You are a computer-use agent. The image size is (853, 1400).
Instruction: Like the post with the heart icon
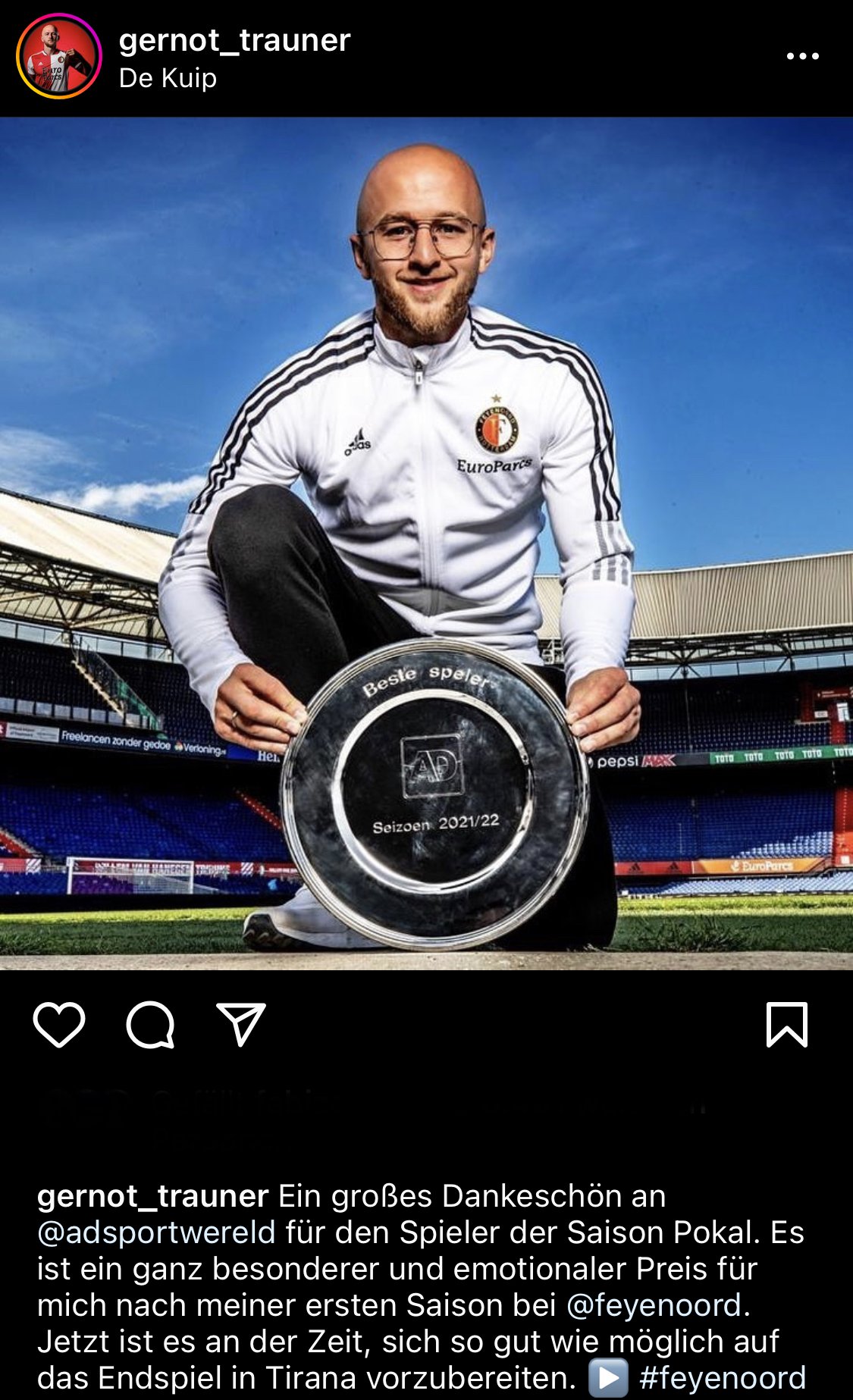[x=59, y=1025]
